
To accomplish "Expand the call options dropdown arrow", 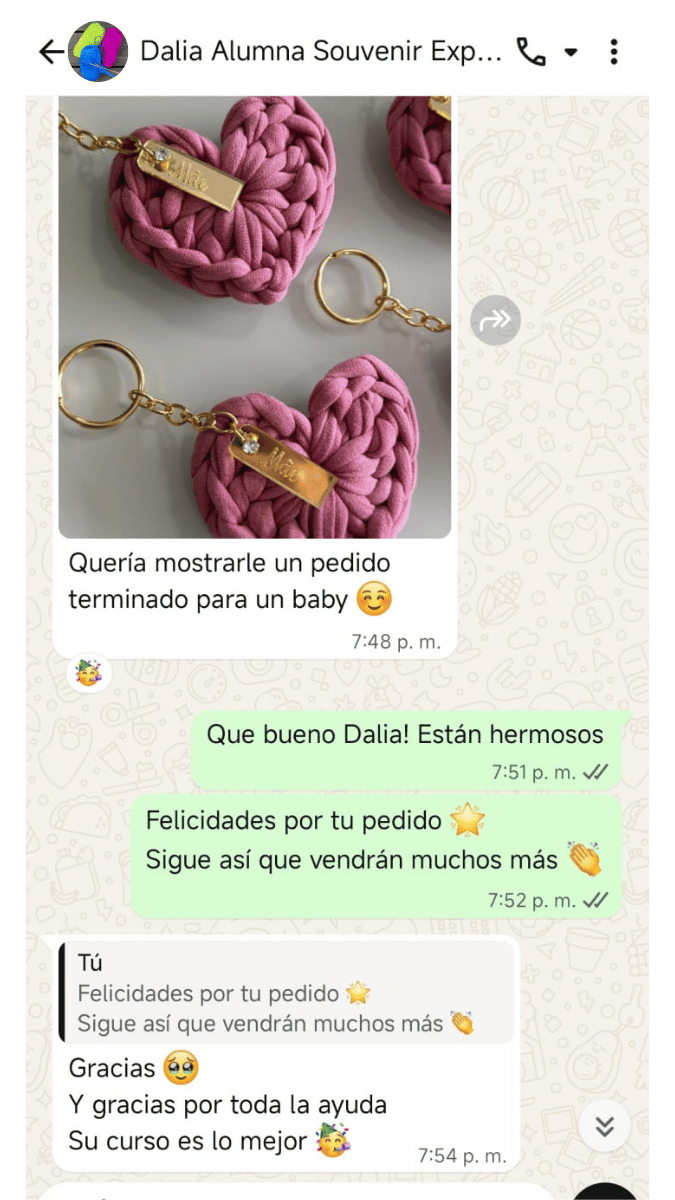I will [x=571, y=52].
